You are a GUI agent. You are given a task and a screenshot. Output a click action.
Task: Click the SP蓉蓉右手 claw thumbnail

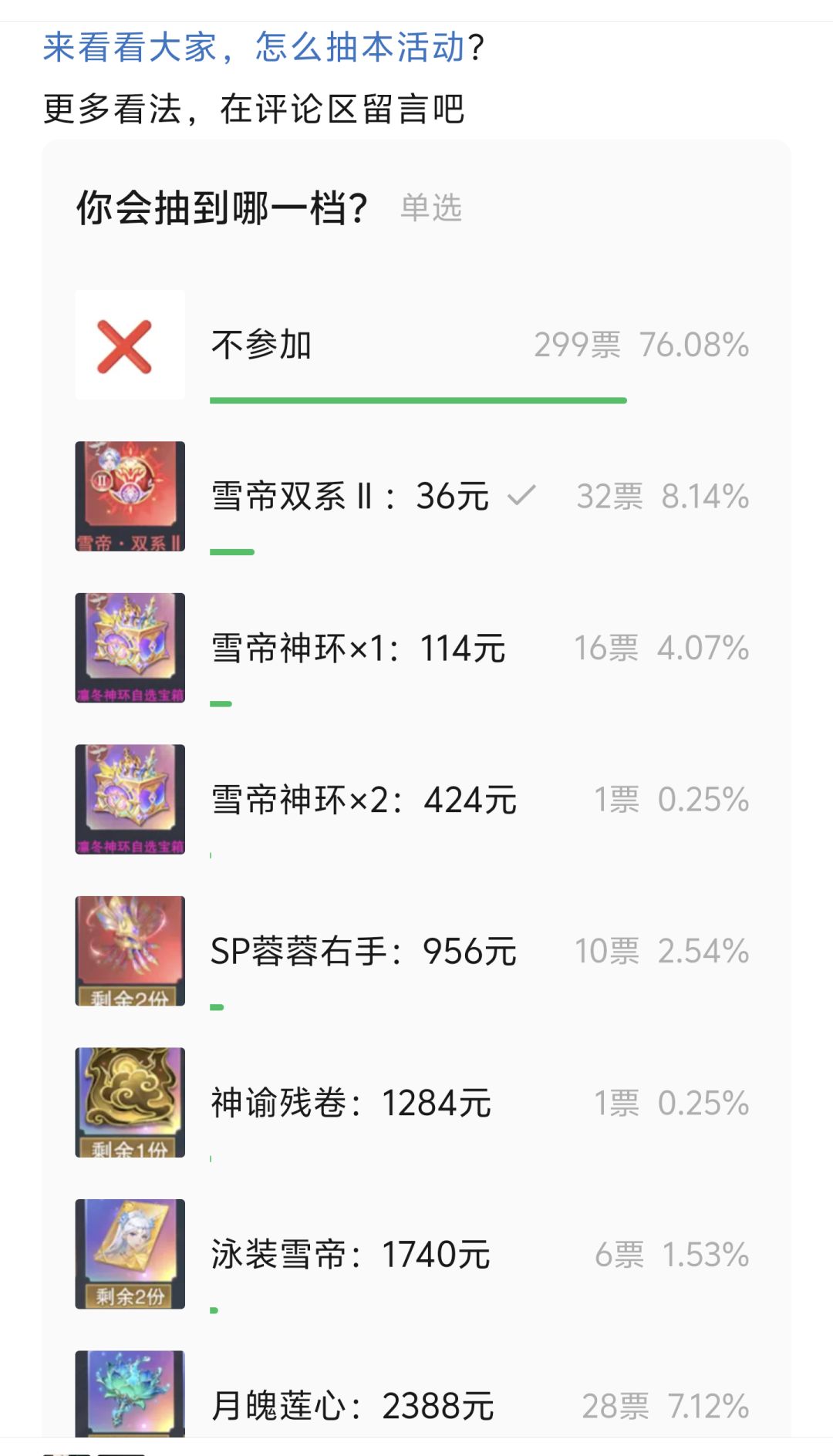click(x=130, y=950)
